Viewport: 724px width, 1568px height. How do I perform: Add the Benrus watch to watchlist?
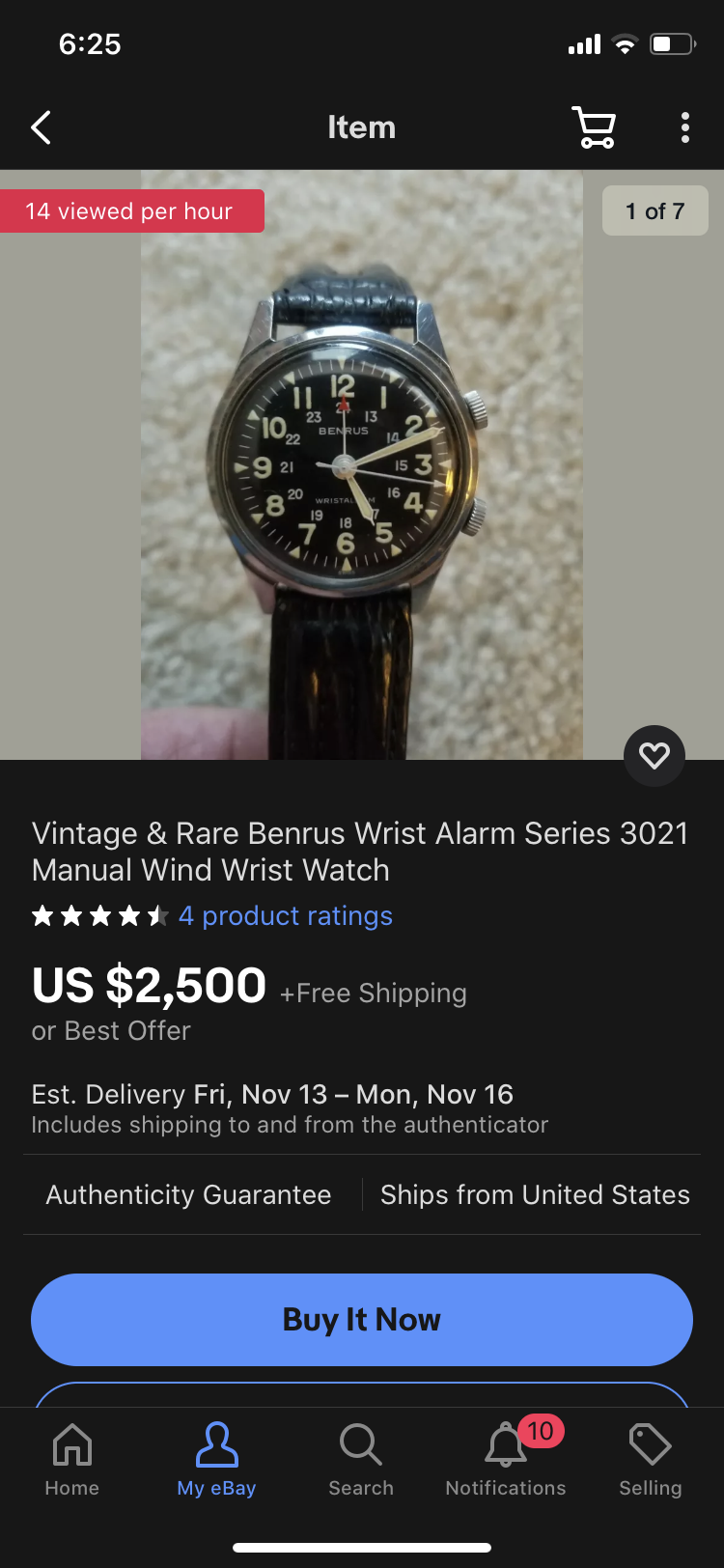(x=654, y=755)
